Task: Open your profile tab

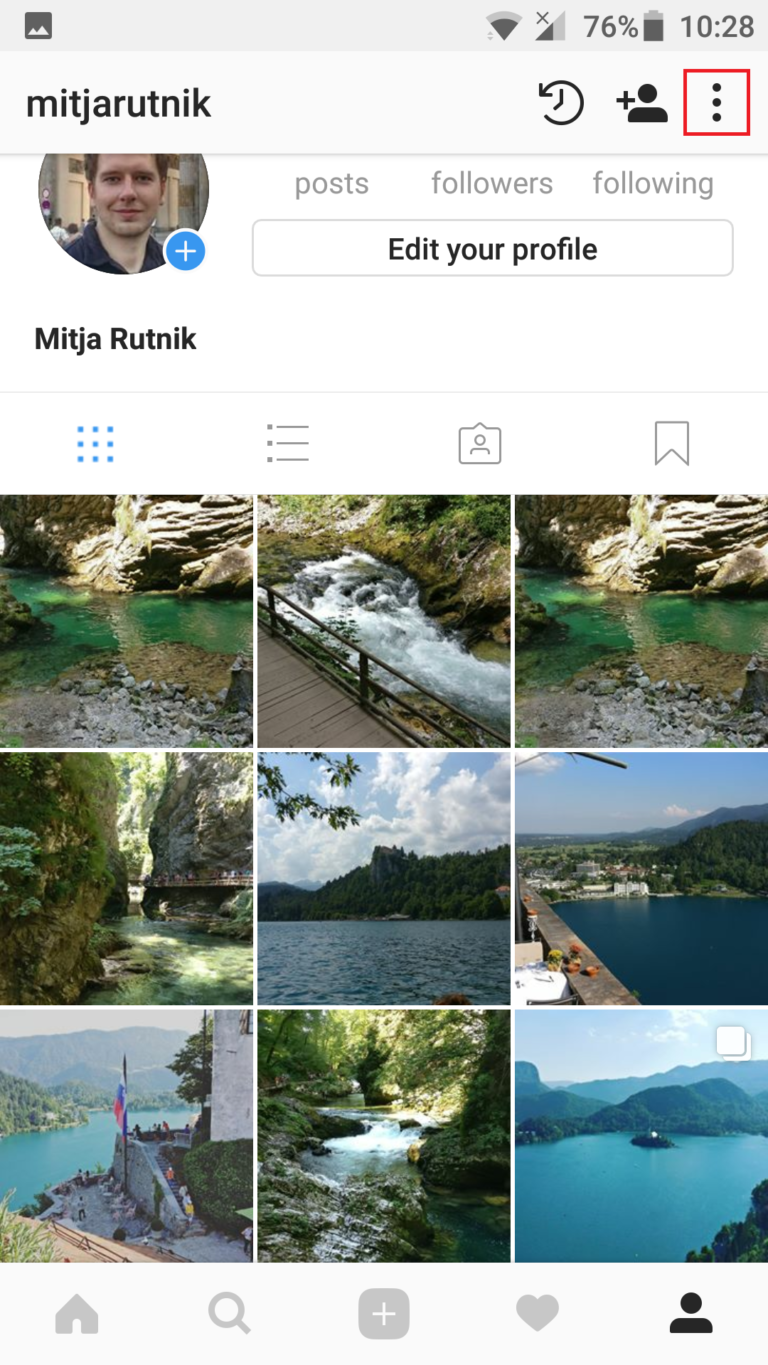Action: pos(690,1313)
